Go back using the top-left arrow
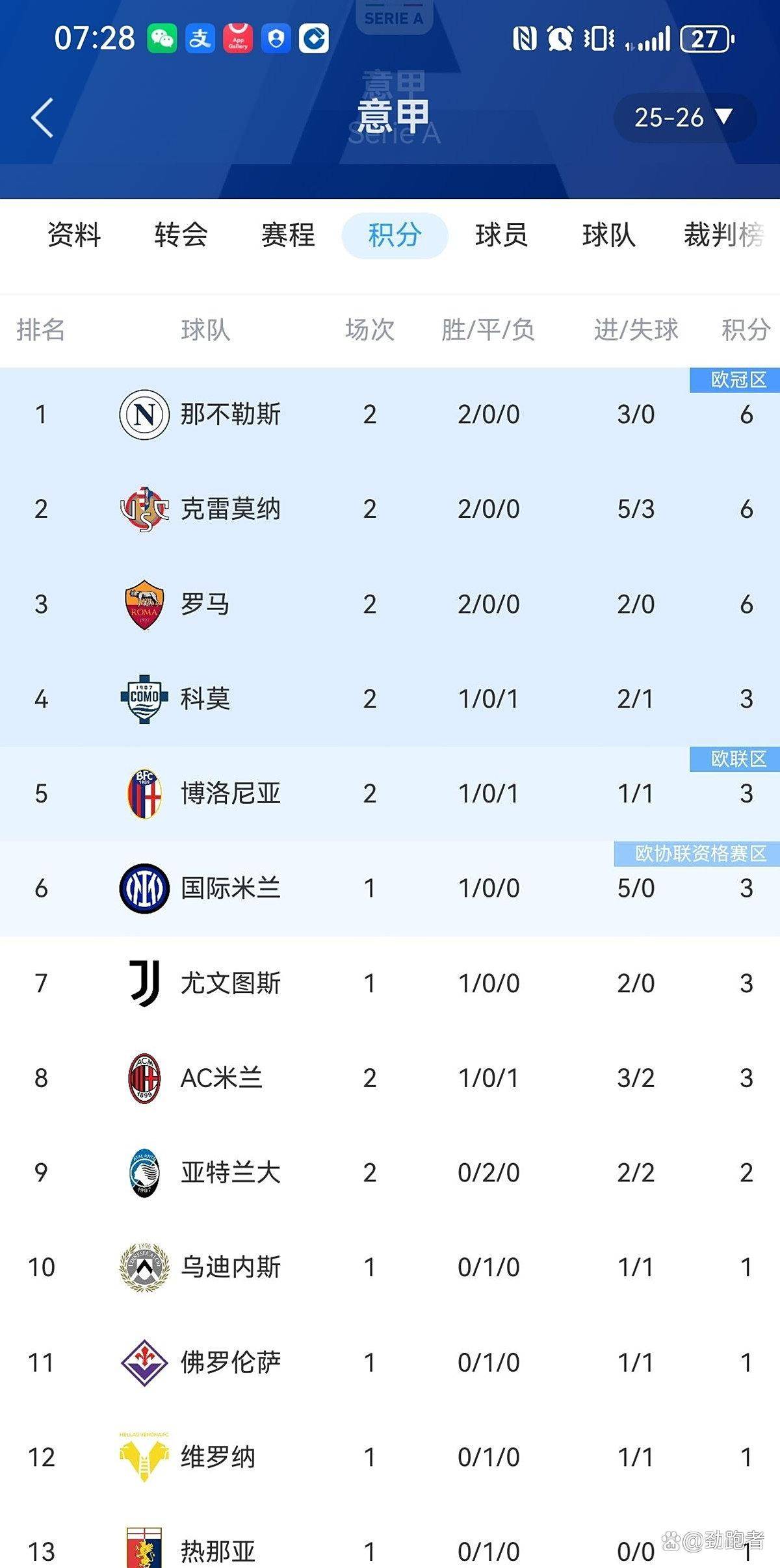The height and width of the screenshot is (1568, 780). pos(42,118)
